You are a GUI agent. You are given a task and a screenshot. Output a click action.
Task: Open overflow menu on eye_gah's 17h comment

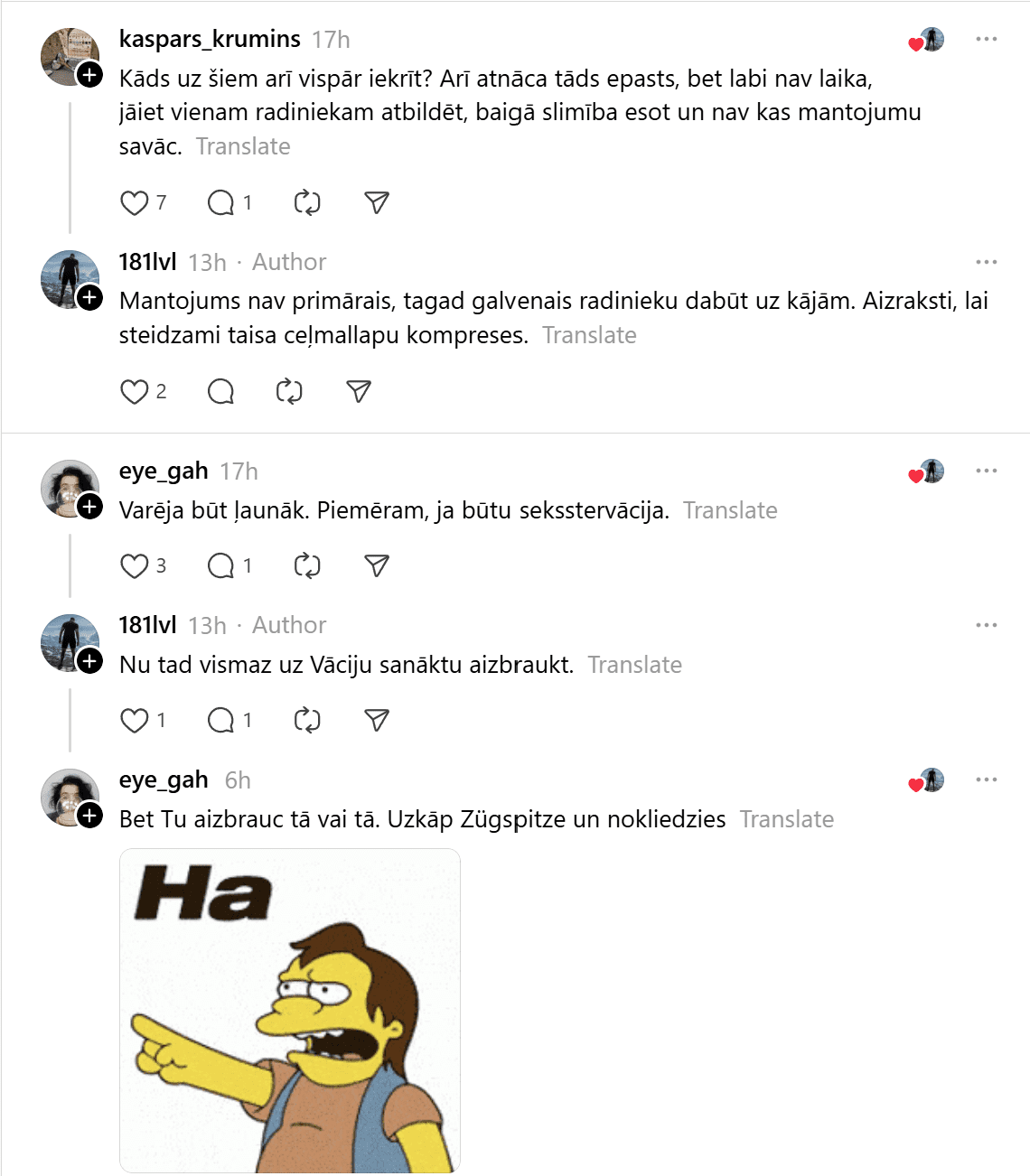(986, 471)
